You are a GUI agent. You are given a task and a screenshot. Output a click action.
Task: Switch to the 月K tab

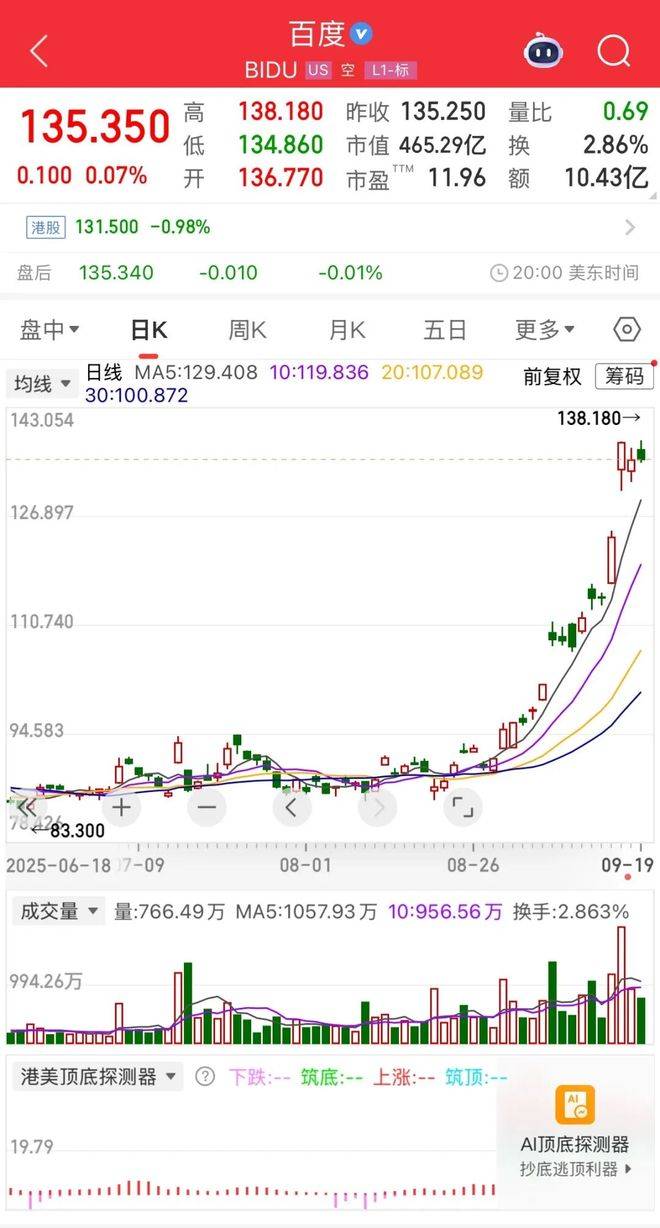click(347, 329)
